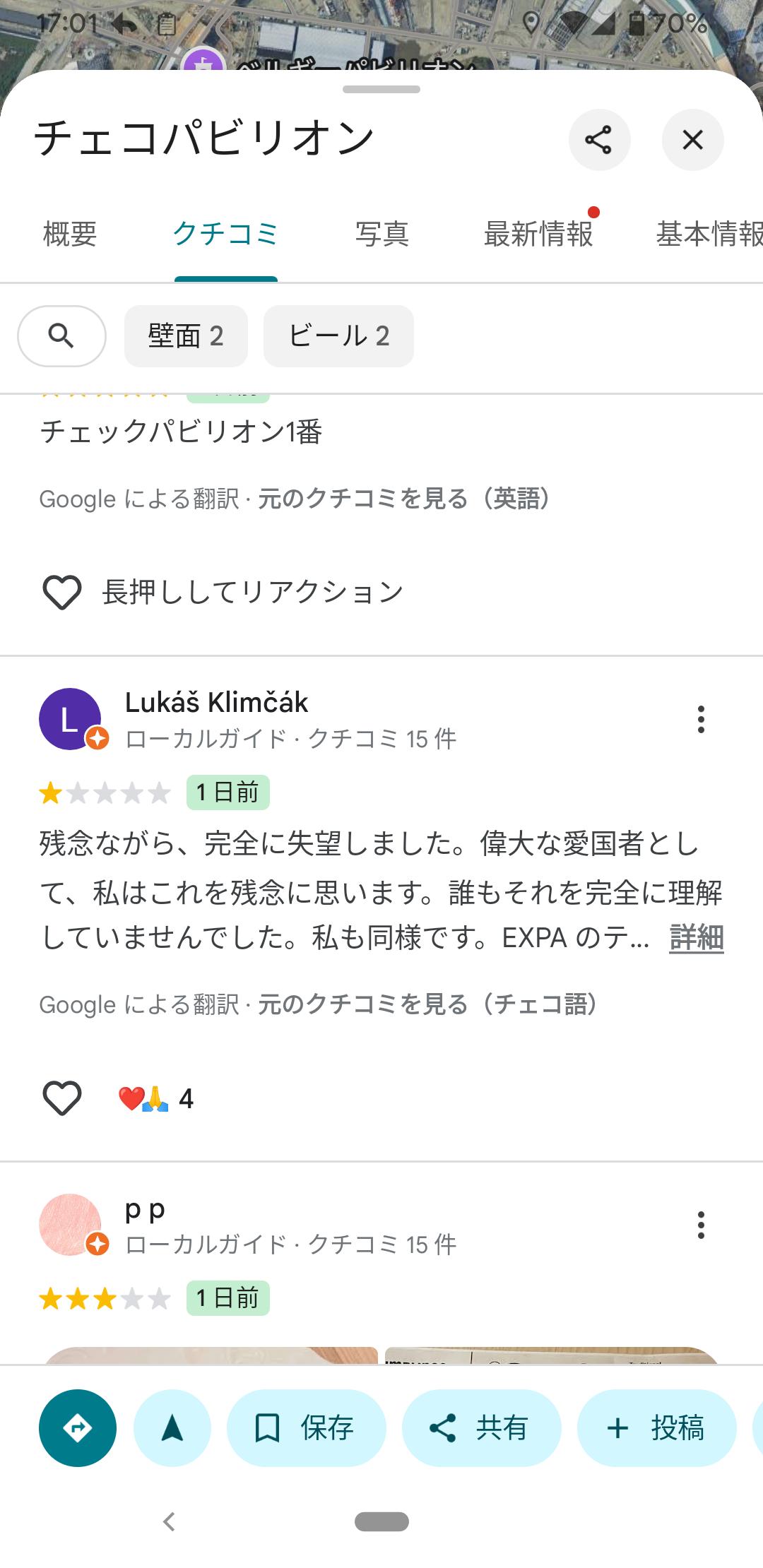Open Lukáš Klimčák's reviewer profile
Viewport: 763px width, 1568px height.
216,703
